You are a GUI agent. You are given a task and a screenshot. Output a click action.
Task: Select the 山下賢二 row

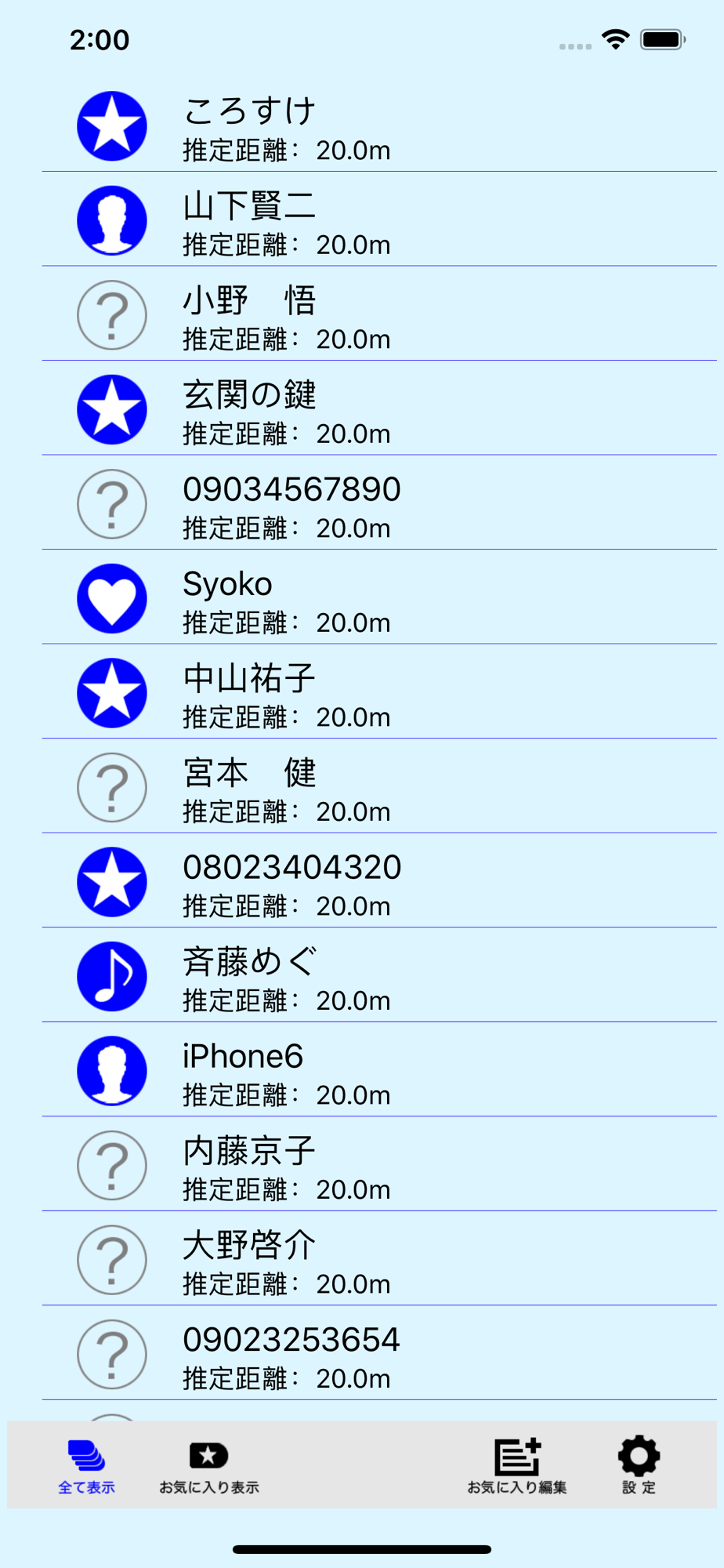379,220
